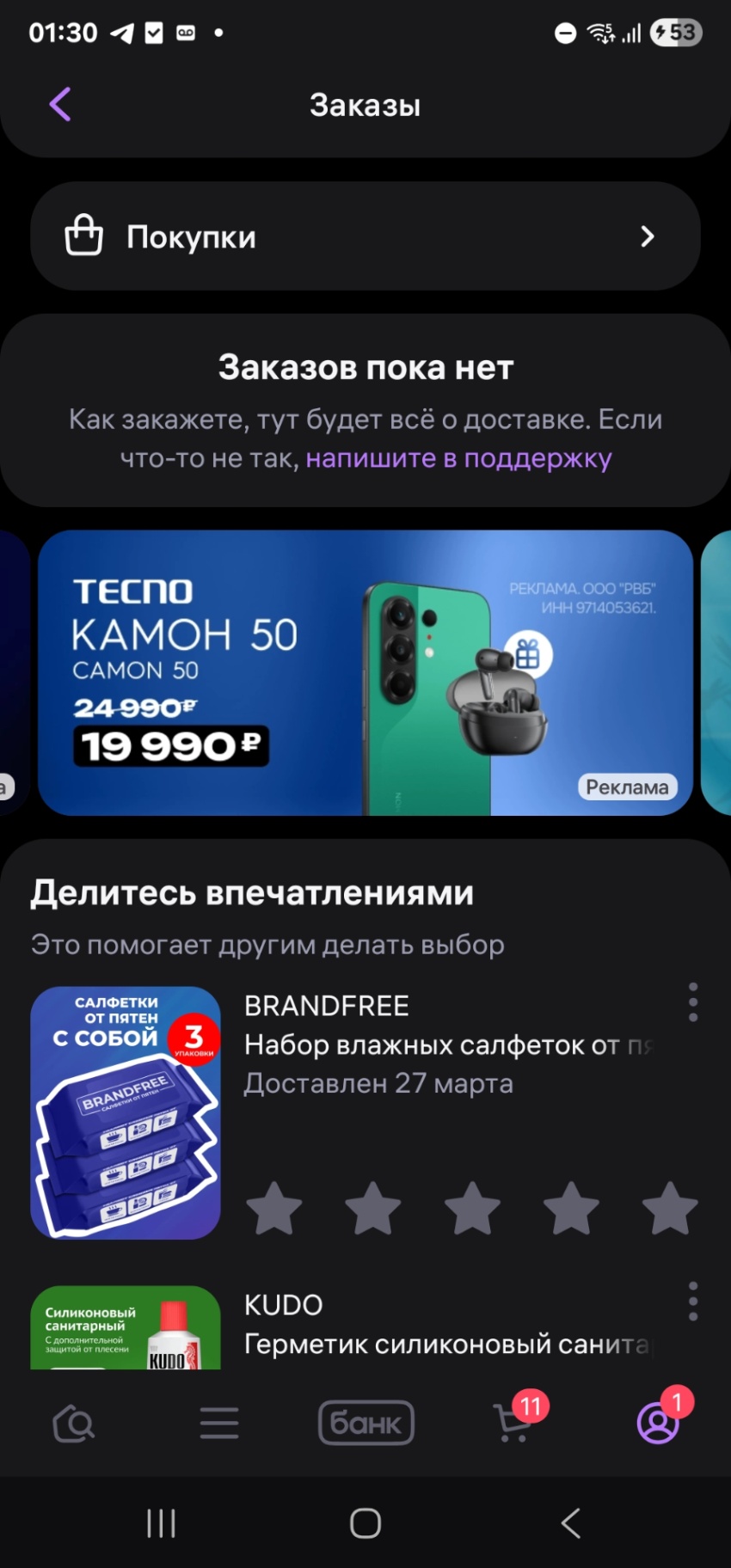The height and width of the screenshot is (1568, 731).
Task: Rate BRANDFREE wipes five stars
Action: 670,1208
